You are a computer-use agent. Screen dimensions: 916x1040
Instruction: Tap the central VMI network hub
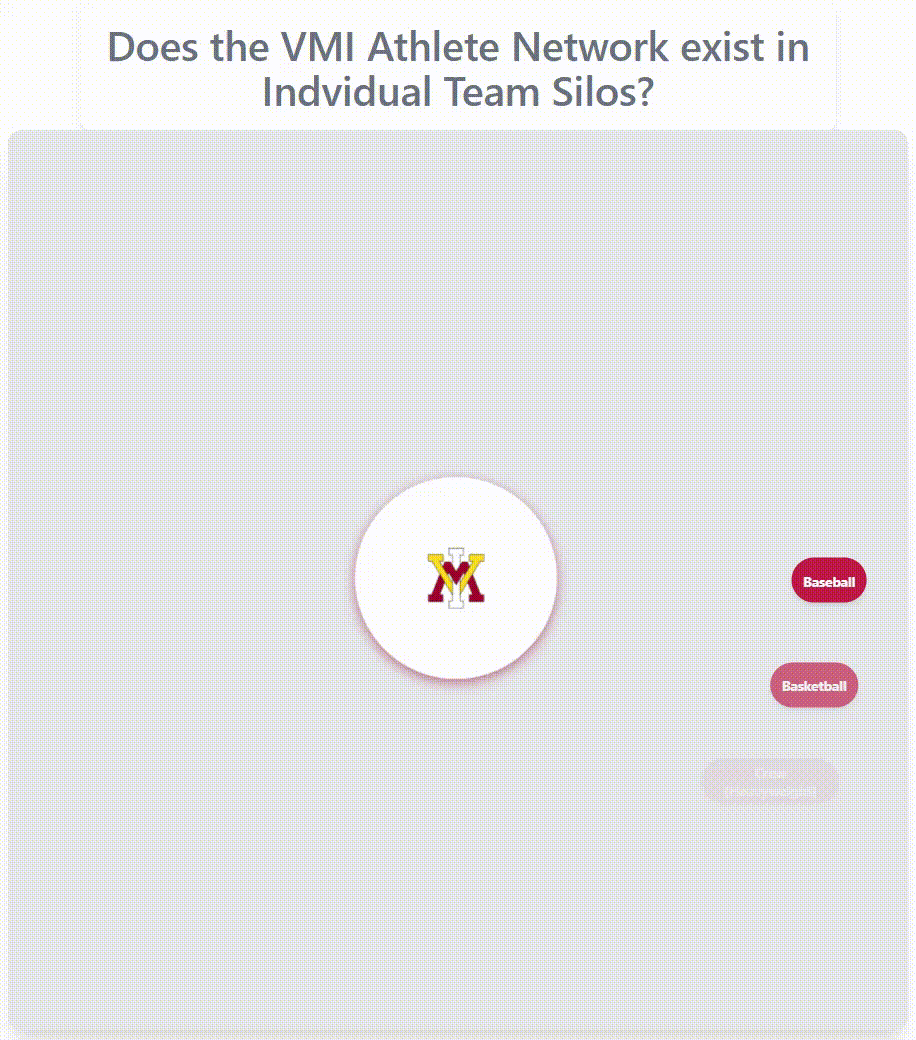click(456, 579)
